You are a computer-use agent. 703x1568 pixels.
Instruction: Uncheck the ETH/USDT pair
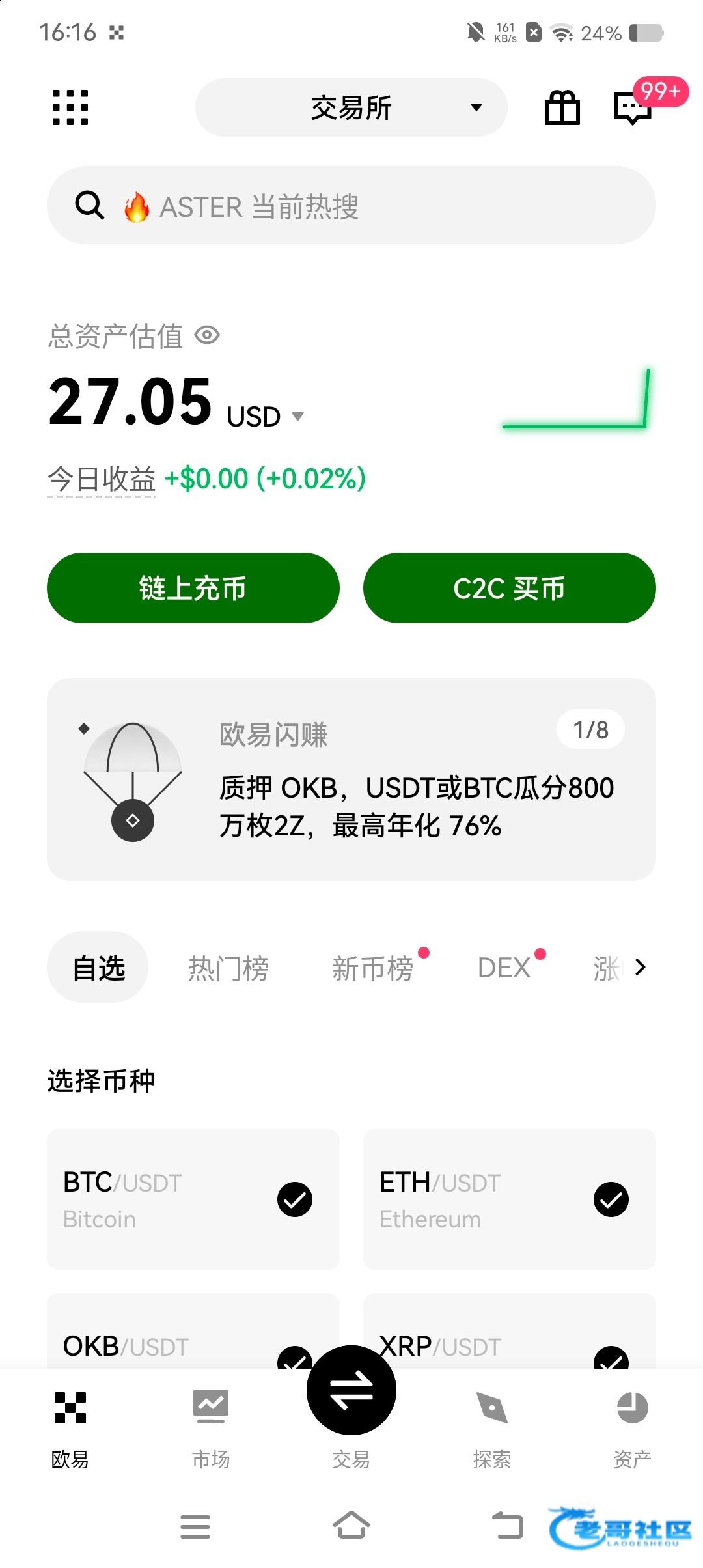click(x=611, y=1199)
